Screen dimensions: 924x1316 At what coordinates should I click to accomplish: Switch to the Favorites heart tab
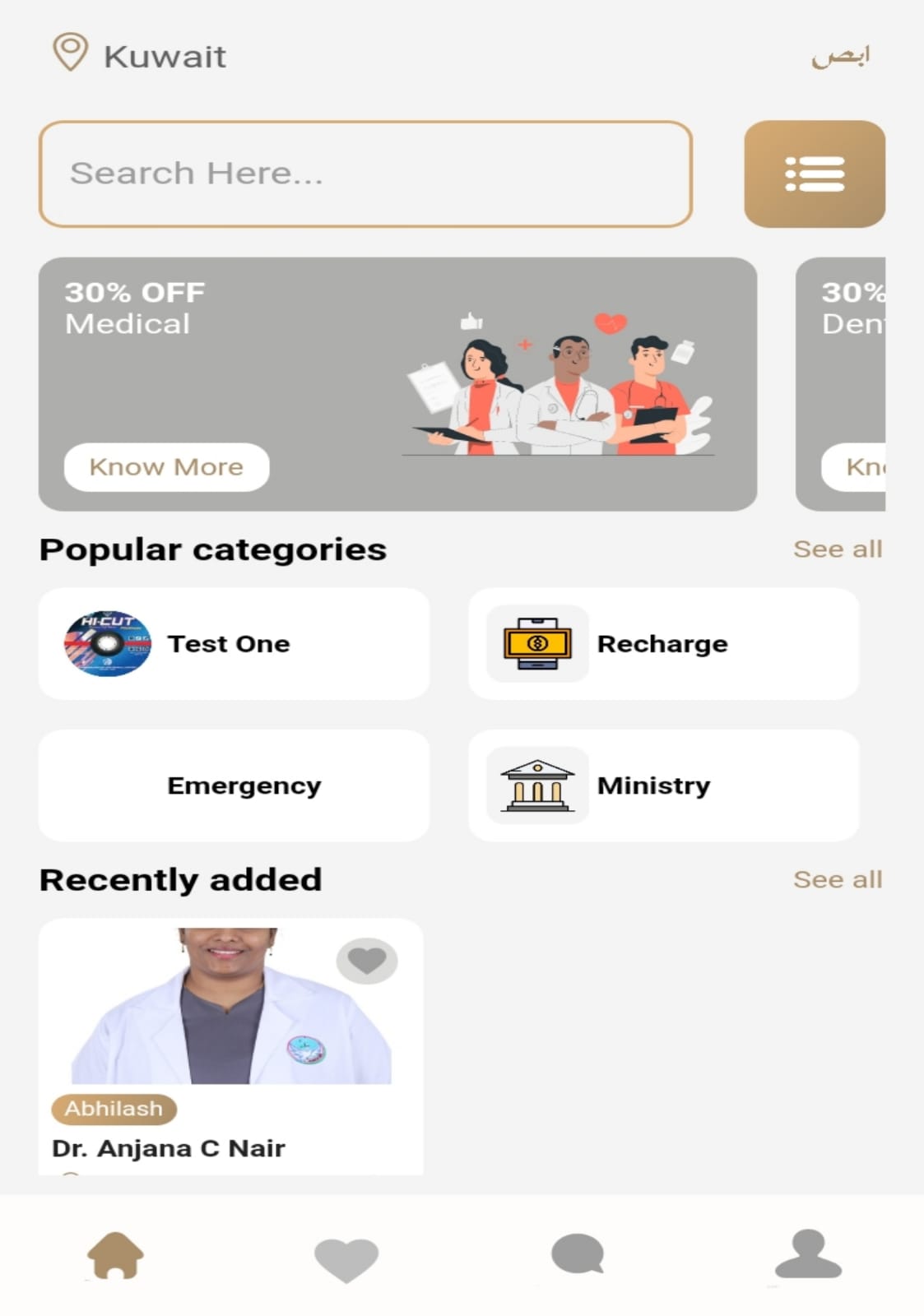click(x=346, y=1258)
